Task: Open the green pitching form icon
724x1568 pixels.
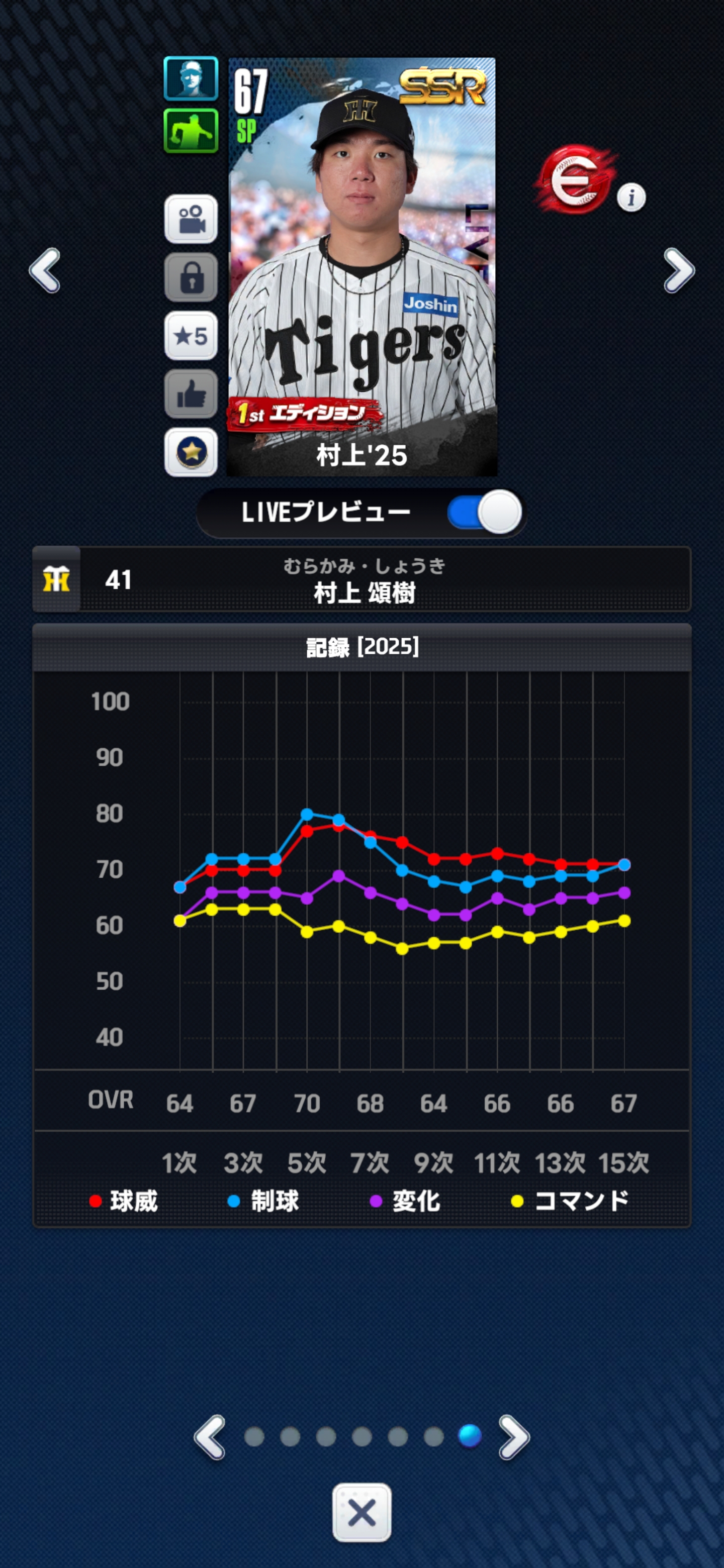Action: click(x=191, y=131)
